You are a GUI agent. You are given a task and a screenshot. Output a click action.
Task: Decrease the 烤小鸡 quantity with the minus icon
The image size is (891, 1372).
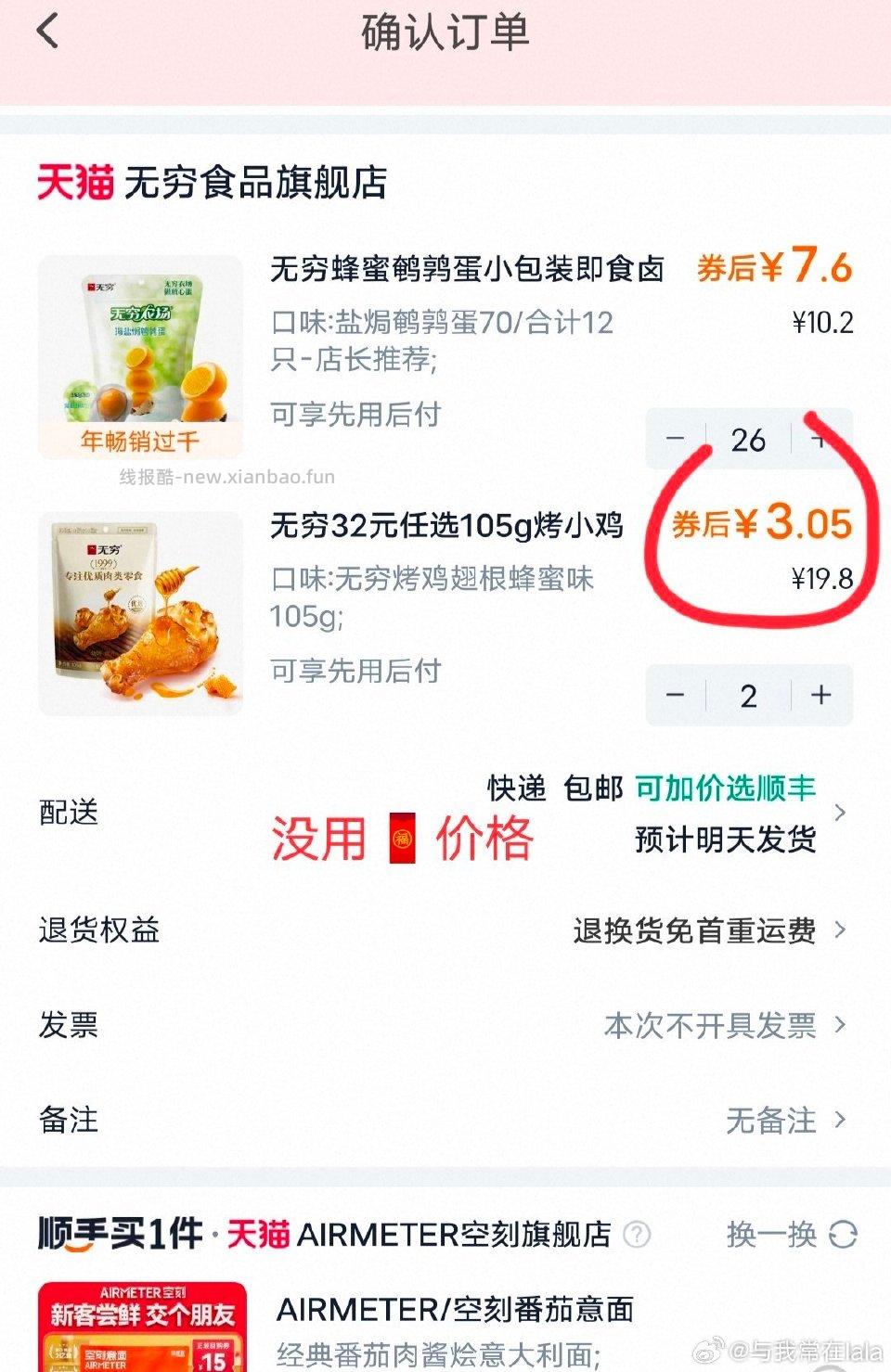click(x=675, y=695)
